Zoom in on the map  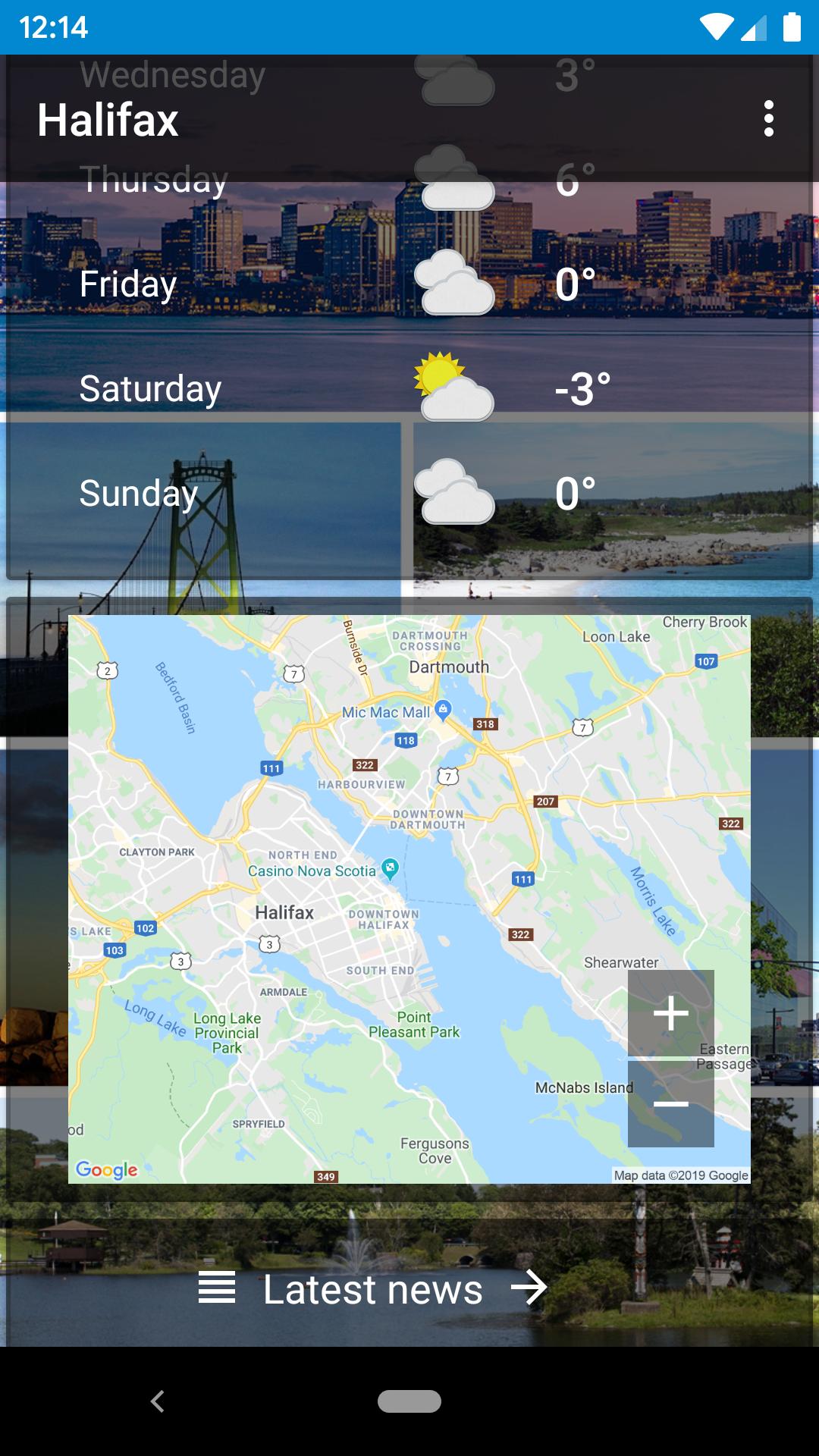[x=670, y=1013]
